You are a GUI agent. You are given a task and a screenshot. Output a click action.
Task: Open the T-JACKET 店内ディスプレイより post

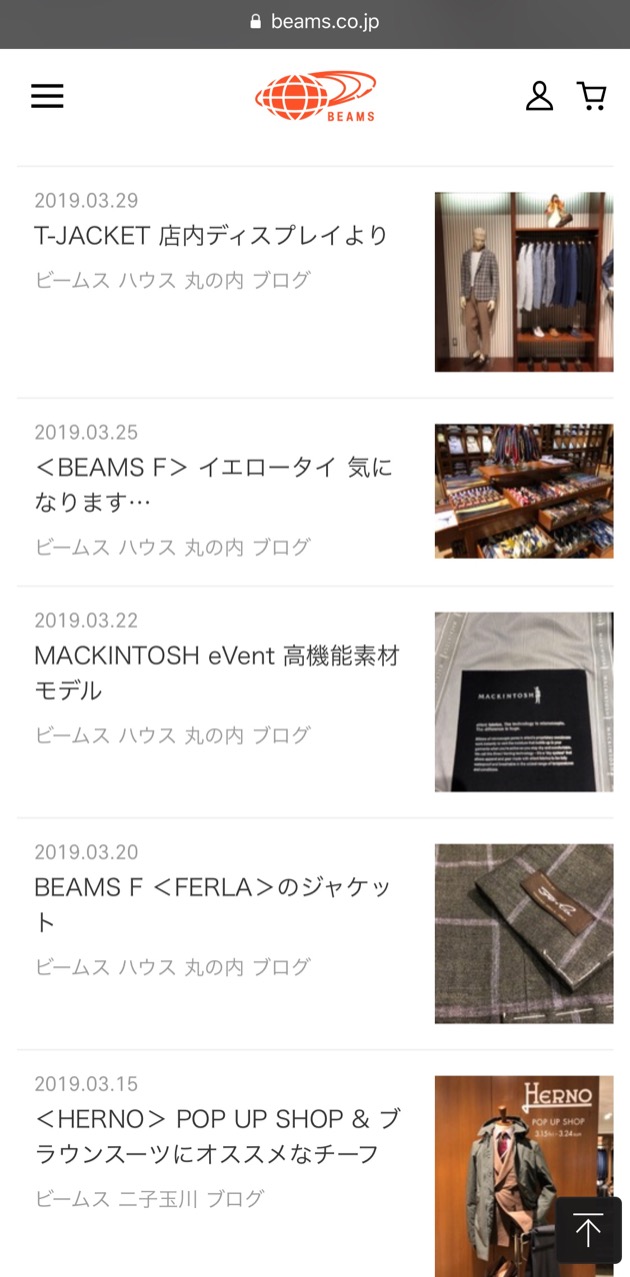211,236
